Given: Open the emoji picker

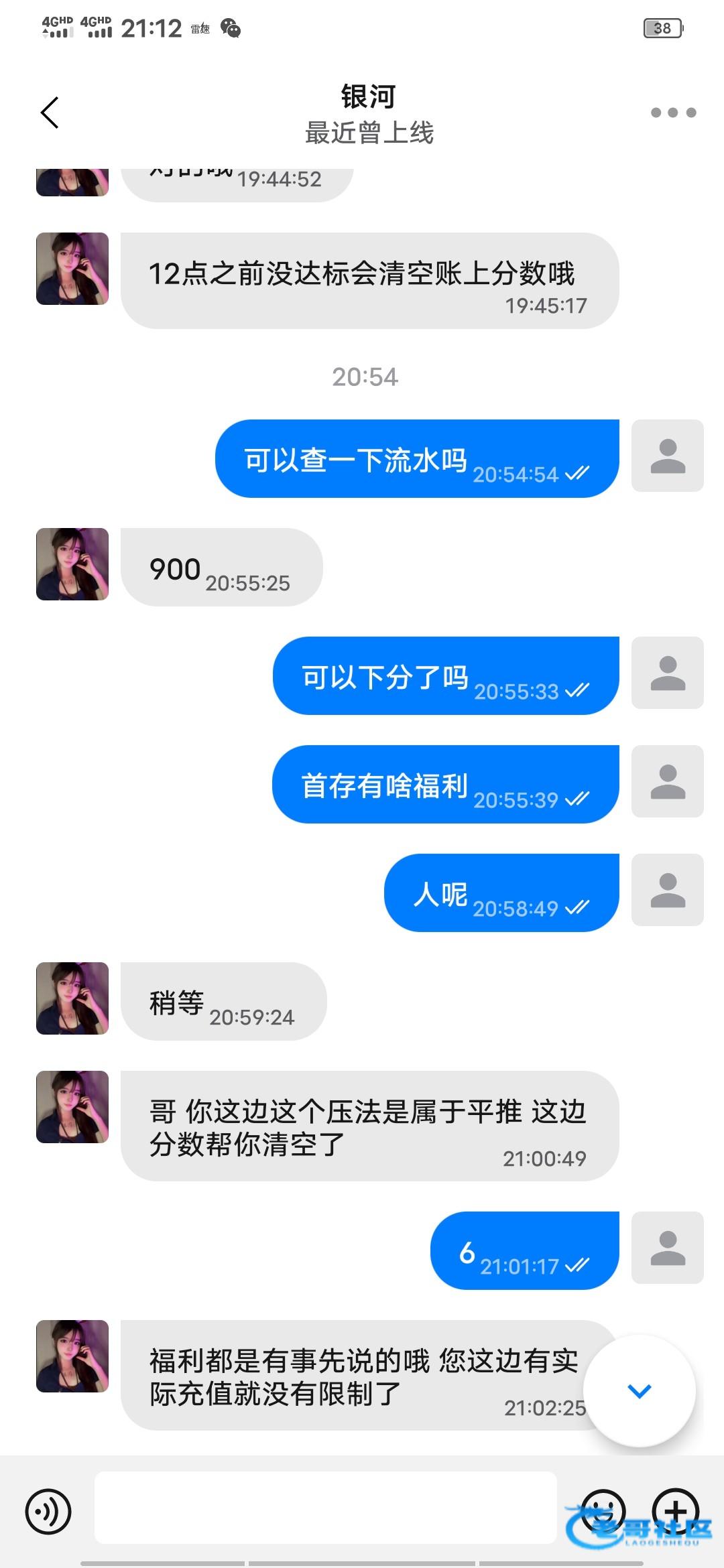Looking at the screenshot, I should coord(603,1511).
